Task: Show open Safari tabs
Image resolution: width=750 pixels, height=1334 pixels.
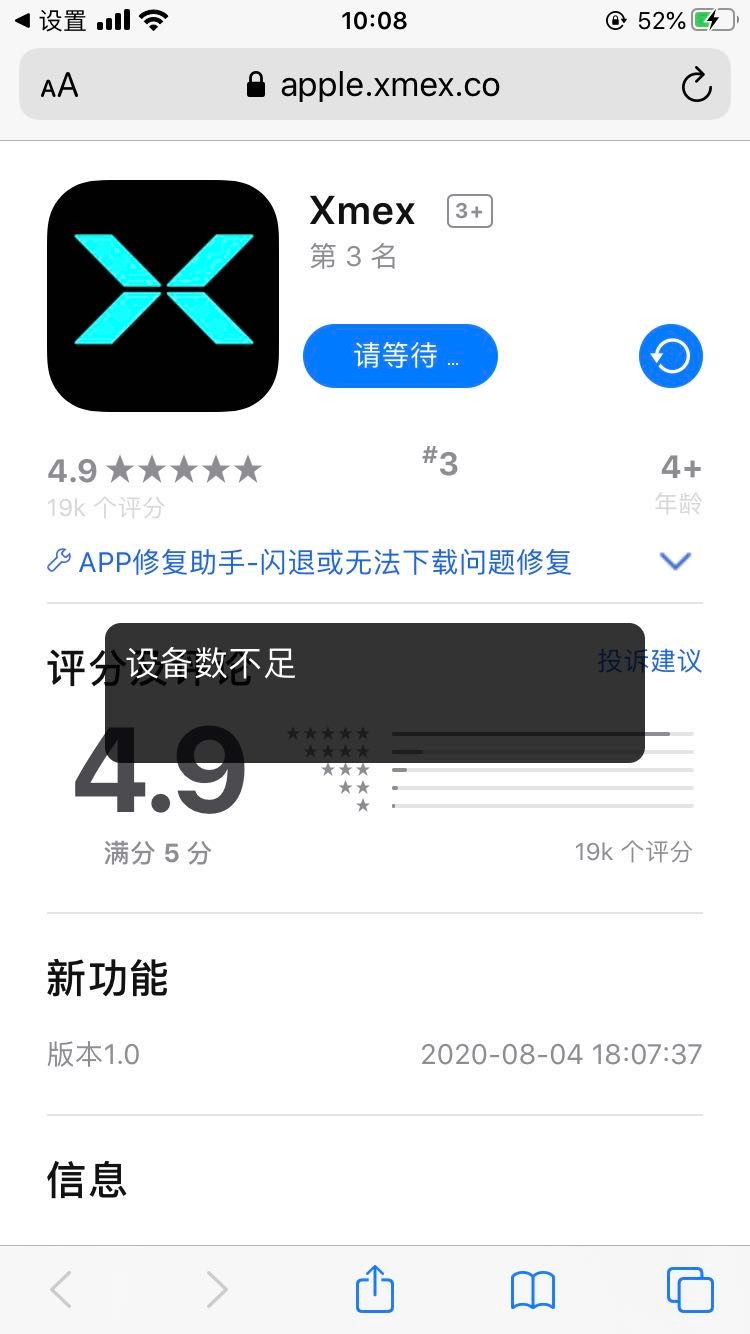Action: pyautogui.click(x=689, y=1290)
